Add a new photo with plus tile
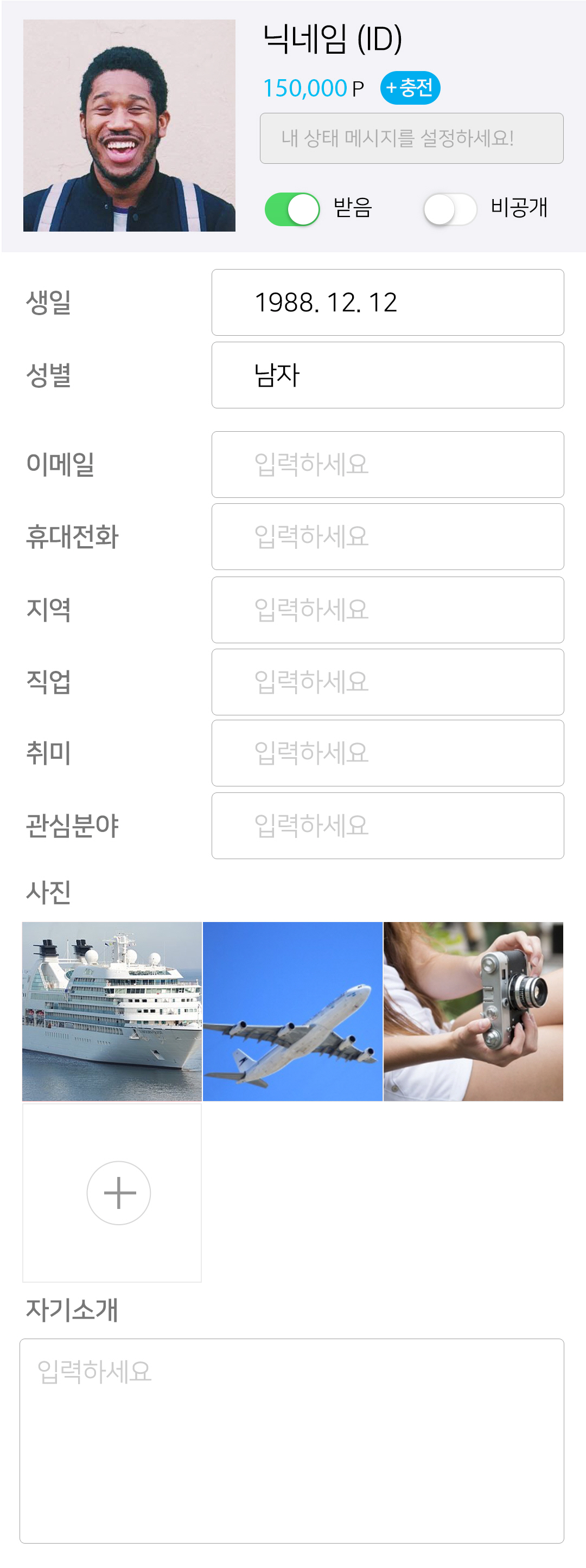Image resolution: width=586 pixels, height=1568 pixels. tap(119, 1193)
